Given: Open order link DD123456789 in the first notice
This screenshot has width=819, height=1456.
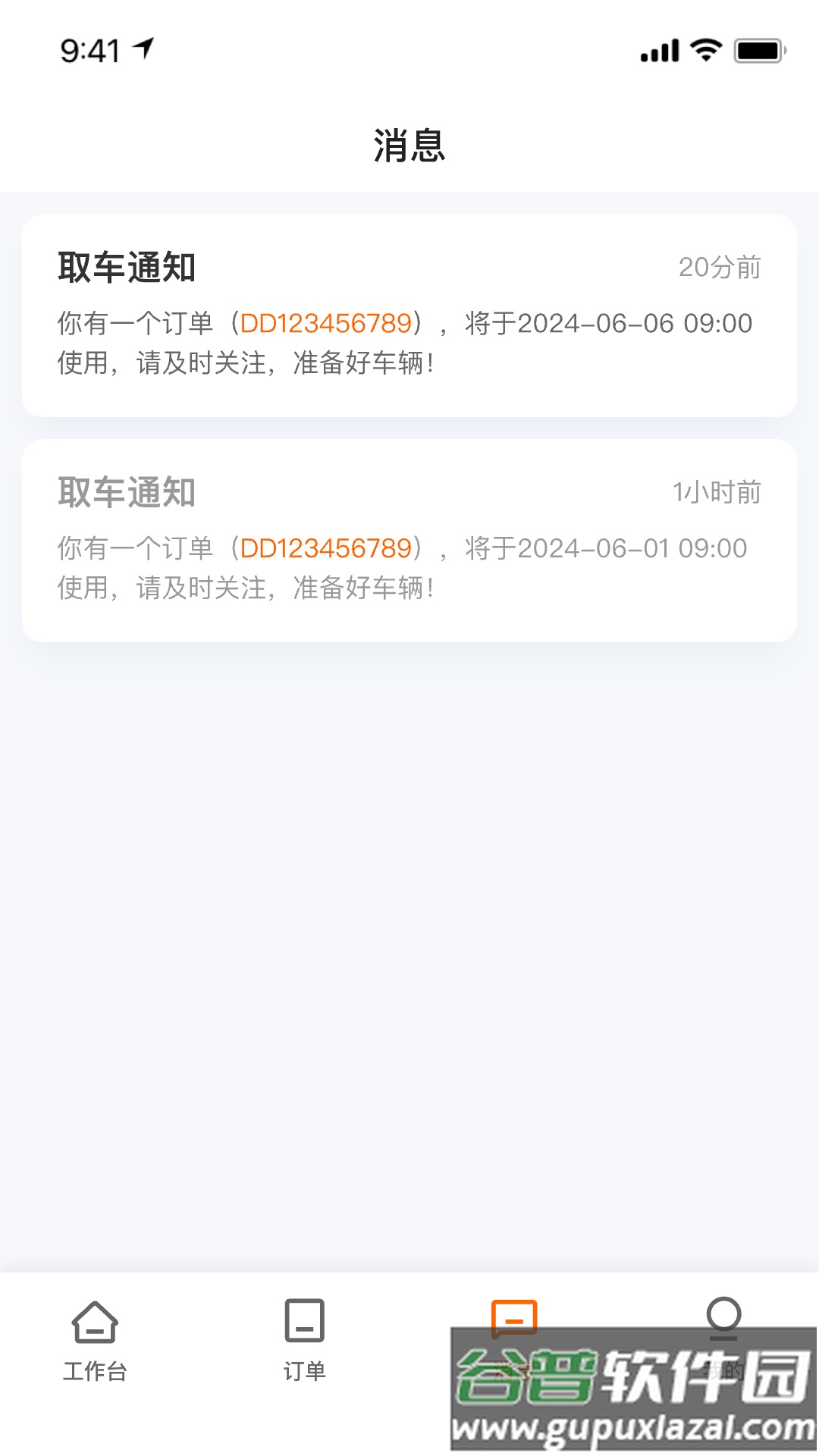Looking at the screenshot, I should click(328, 323).
